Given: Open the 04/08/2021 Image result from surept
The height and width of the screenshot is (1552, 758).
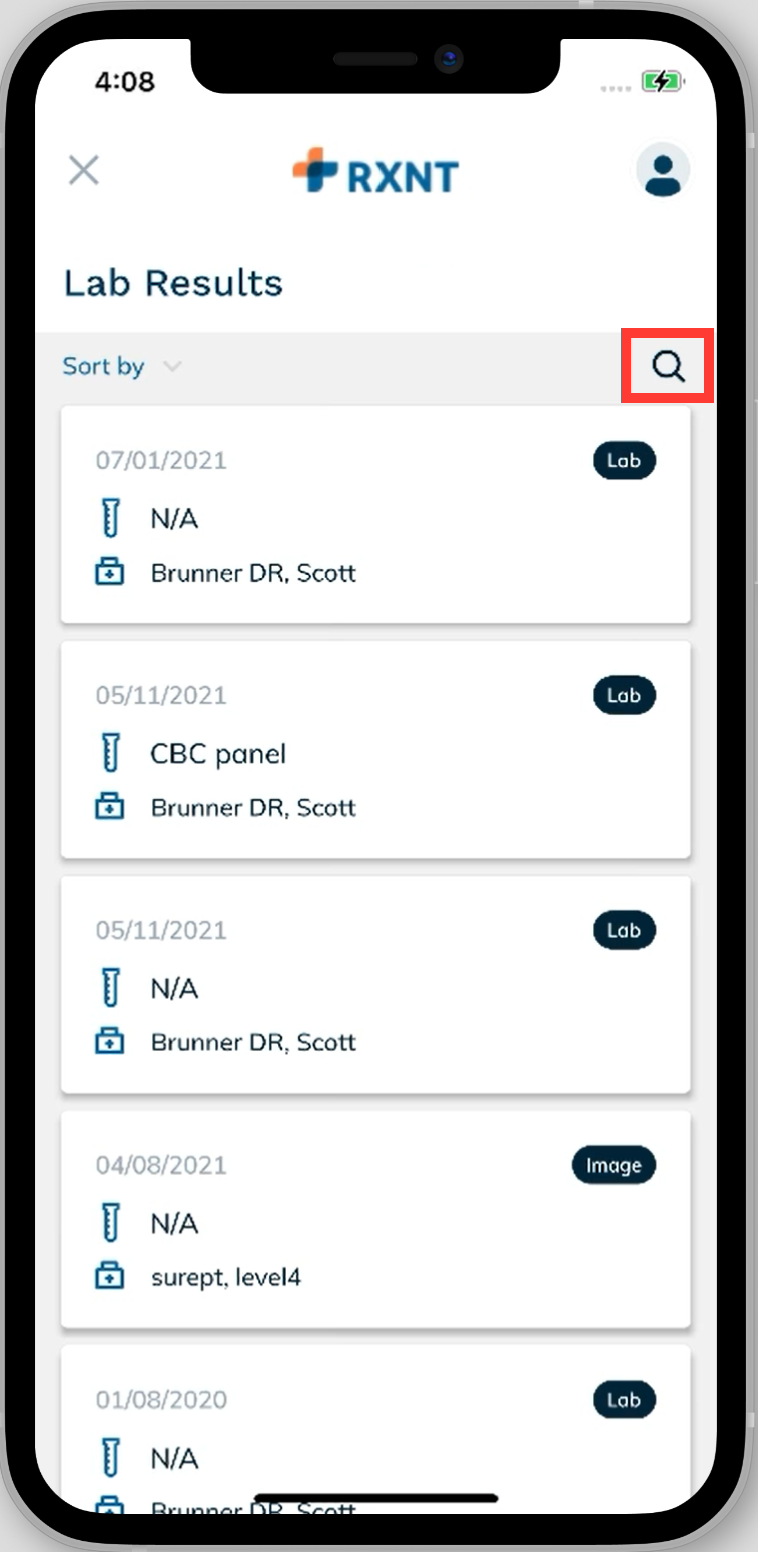Looking at the screenshot, I should (x=376, y=1219).
